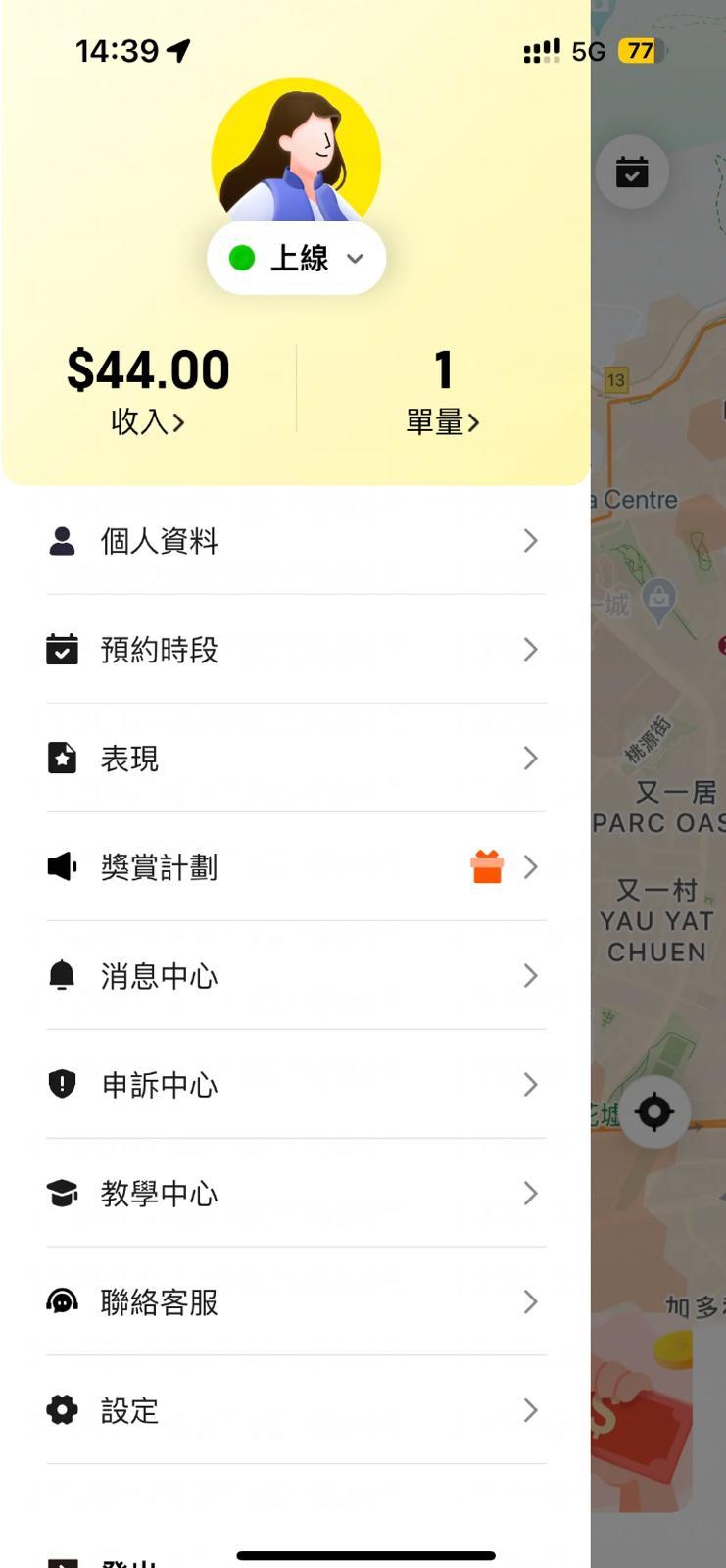Recenter map with the location target icon
The width and height of the screenshot is (726, 1568).
tap(654, 1112)
